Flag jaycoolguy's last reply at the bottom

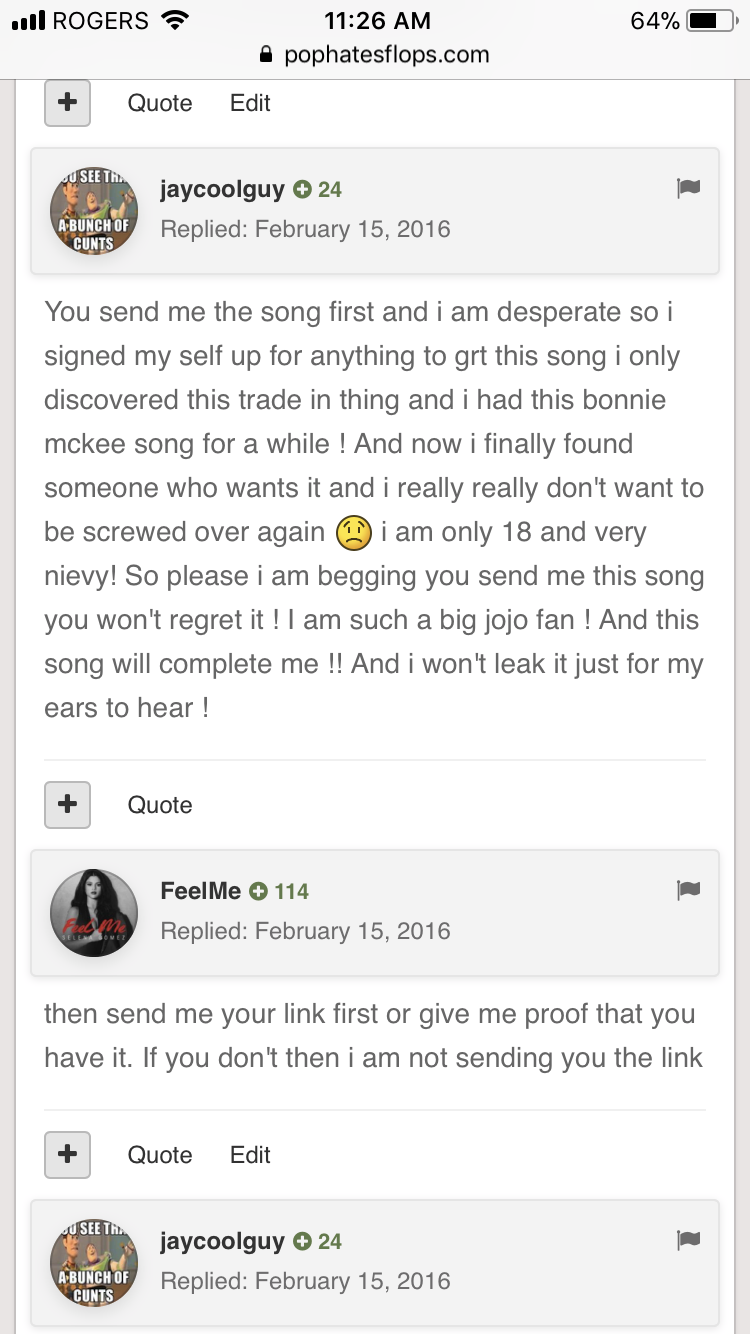pyautogui.click(x=688, y=1240)
